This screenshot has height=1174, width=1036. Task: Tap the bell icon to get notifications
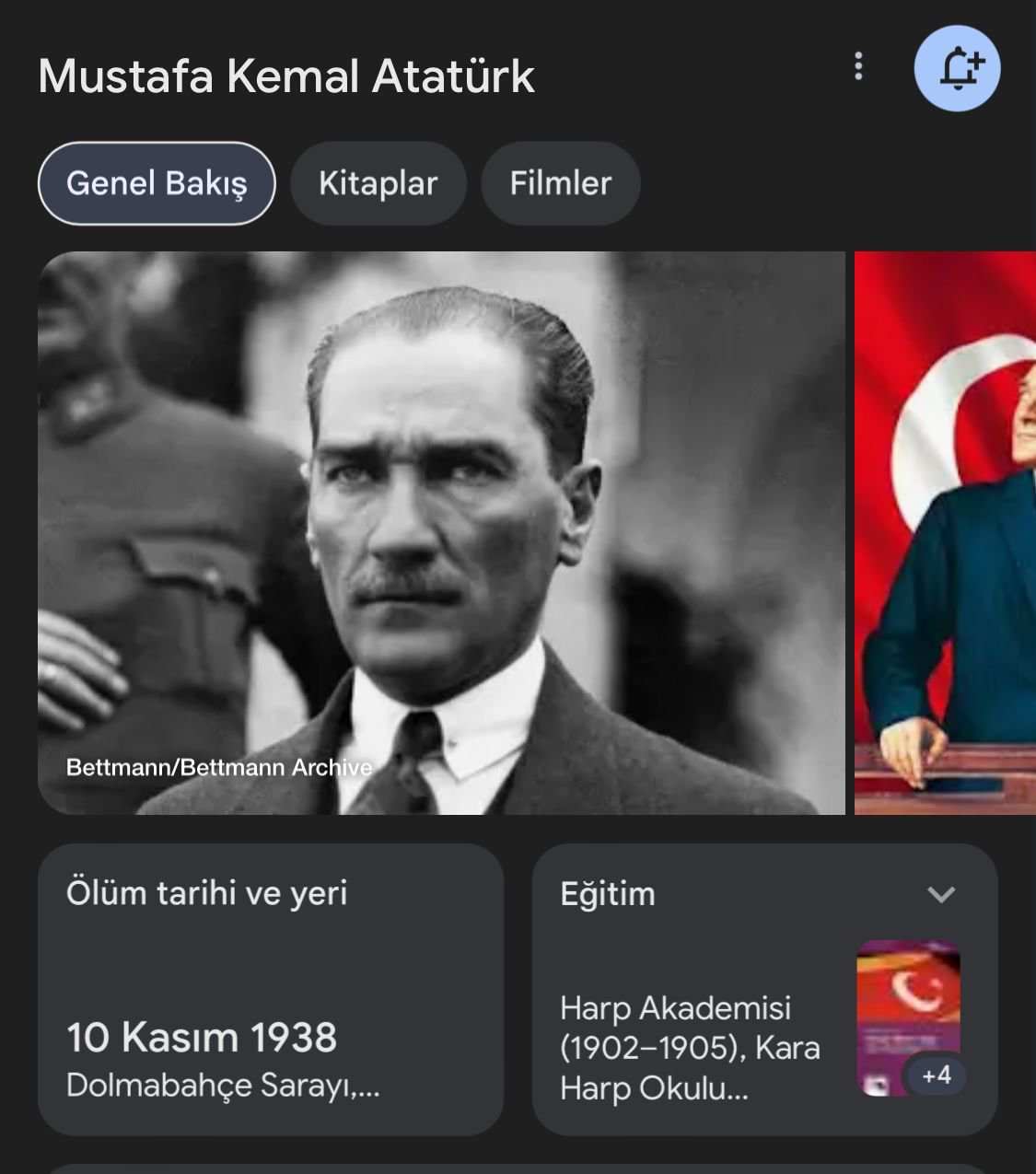(x=957, y=69)
